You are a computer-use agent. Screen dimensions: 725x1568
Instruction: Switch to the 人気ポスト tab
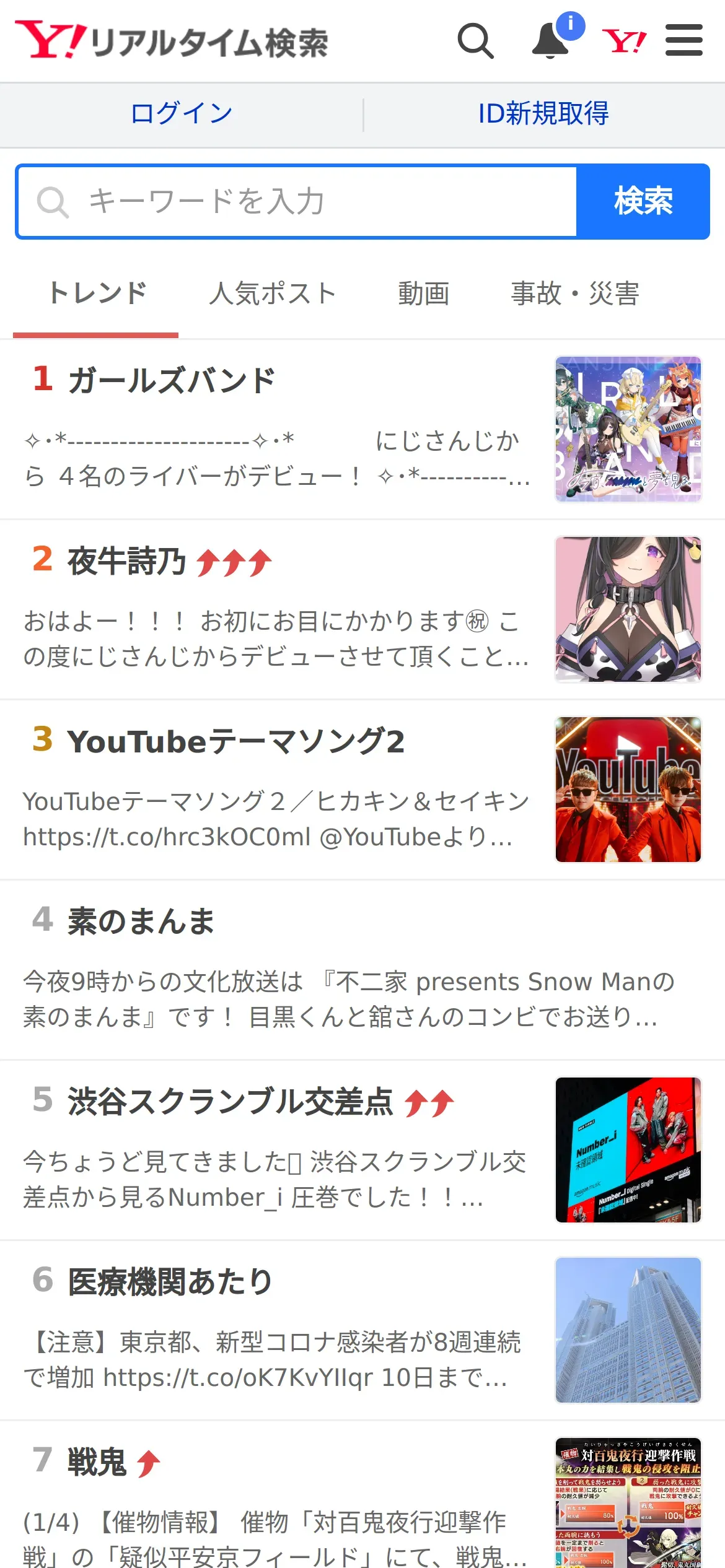[273, 293]
